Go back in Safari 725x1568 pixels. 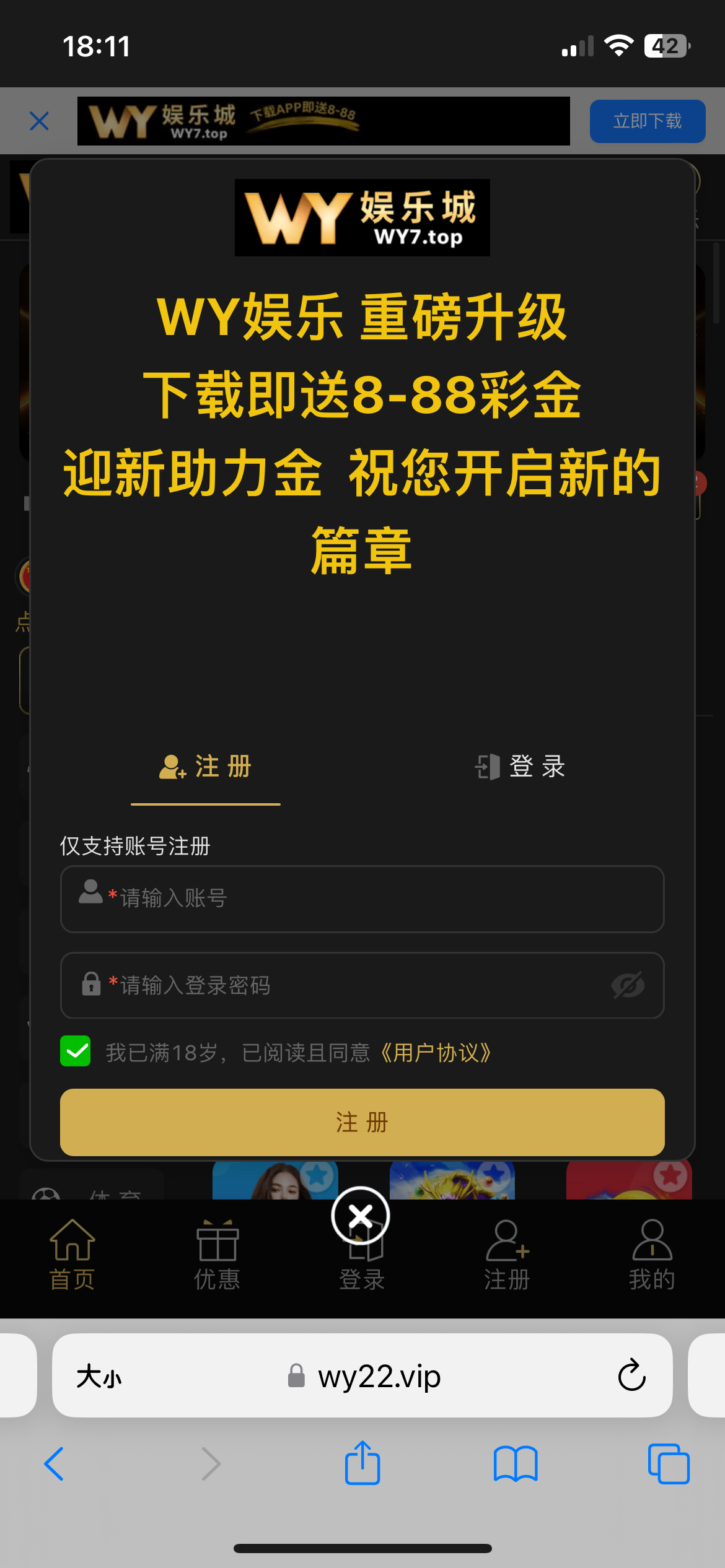pyautogui.click(x=55, y=1464)
